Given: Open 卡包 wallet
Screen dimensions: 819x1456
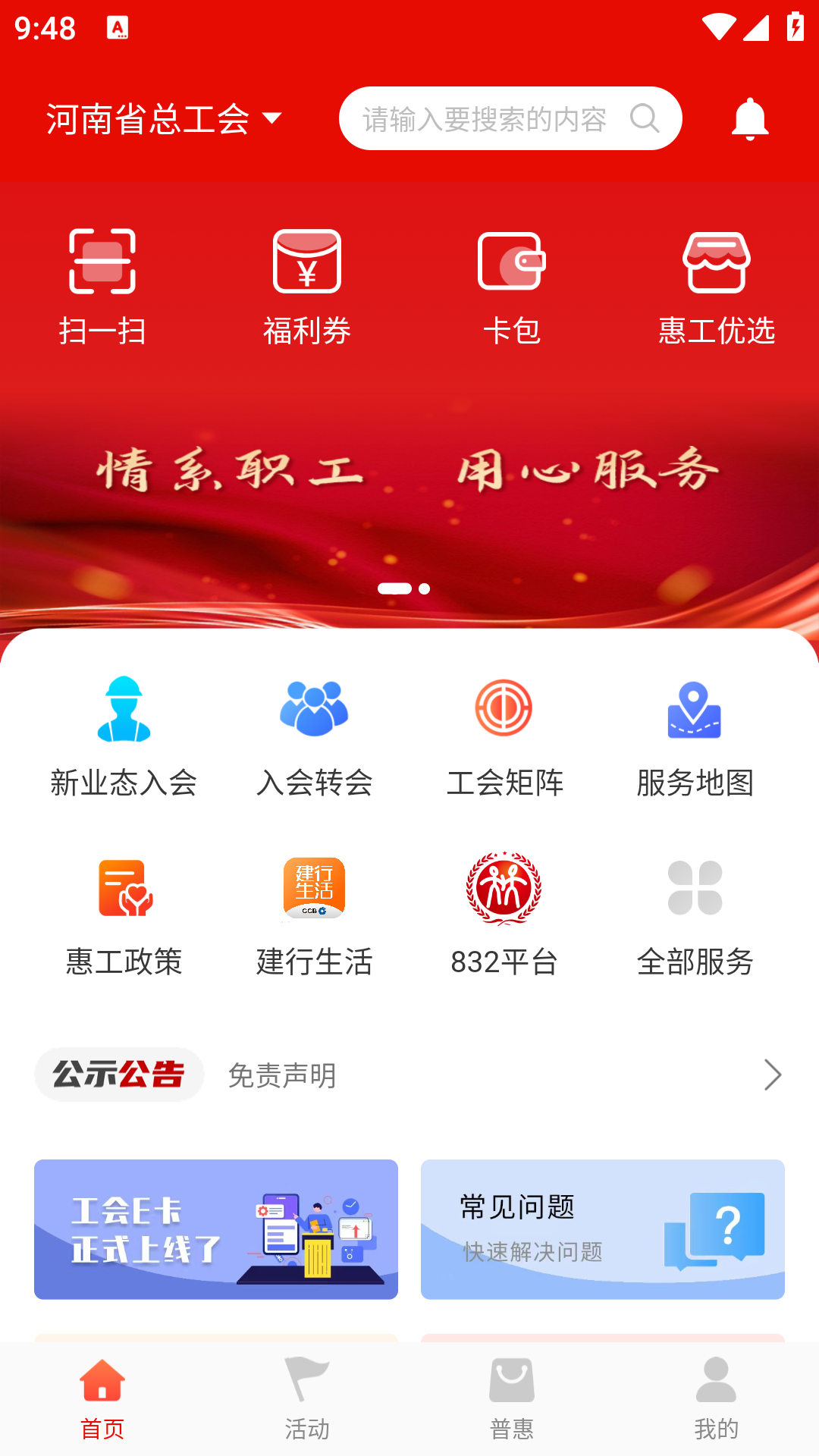Looking at the screenshot, I should coord(512,286).
